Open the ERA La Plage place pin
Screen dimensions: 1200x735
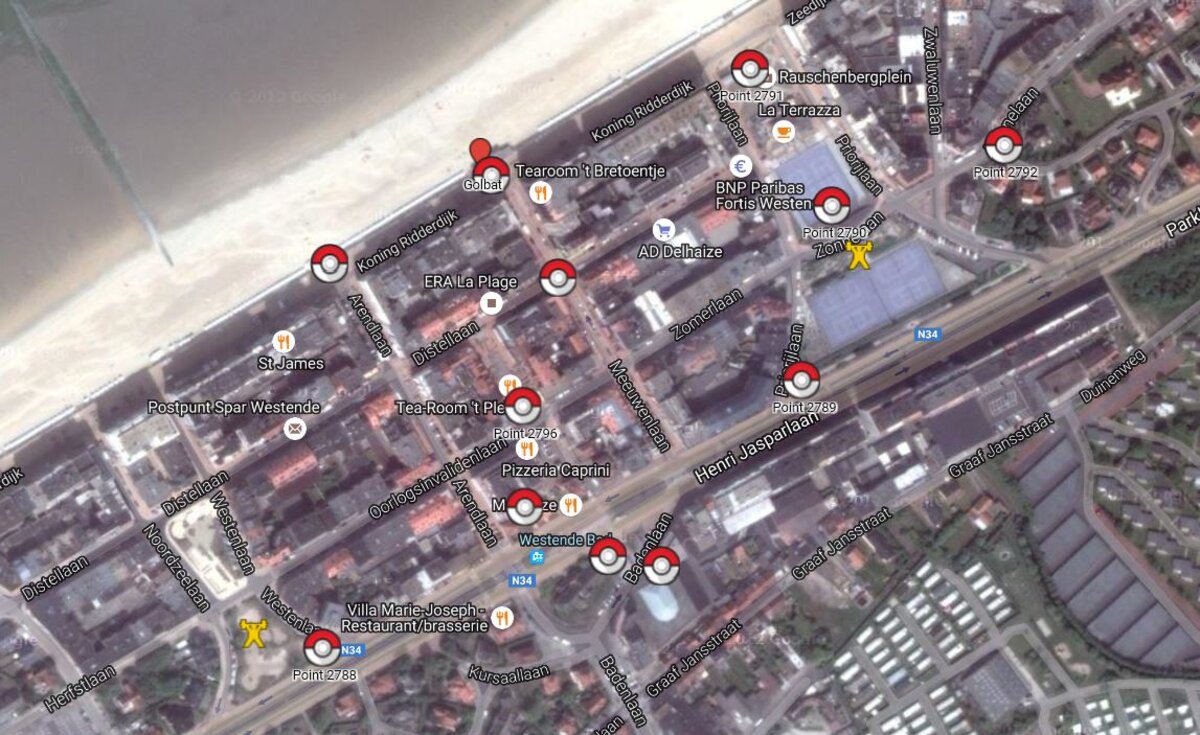[490, 303]
